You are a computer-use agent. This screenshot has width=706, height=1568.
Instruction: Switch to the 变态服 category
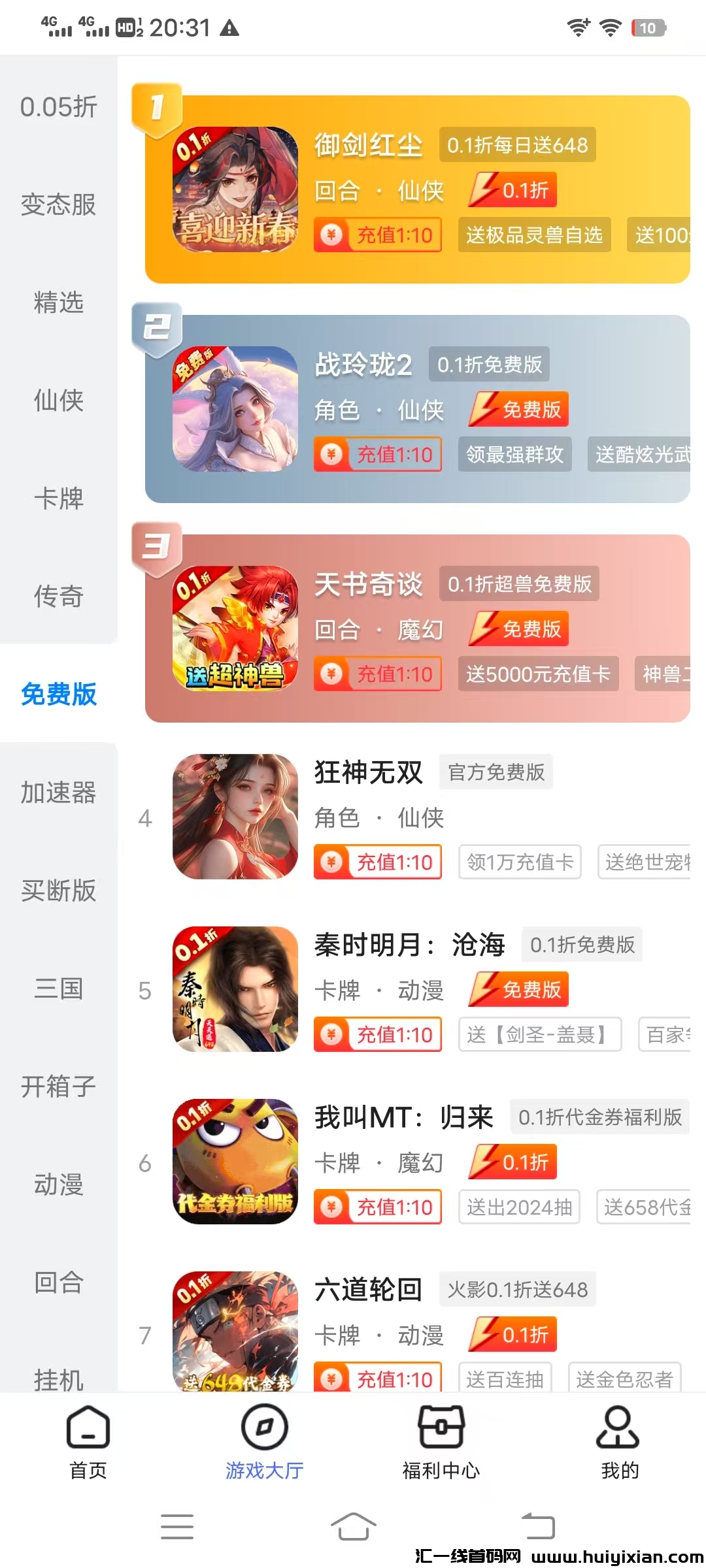(59, 204)
